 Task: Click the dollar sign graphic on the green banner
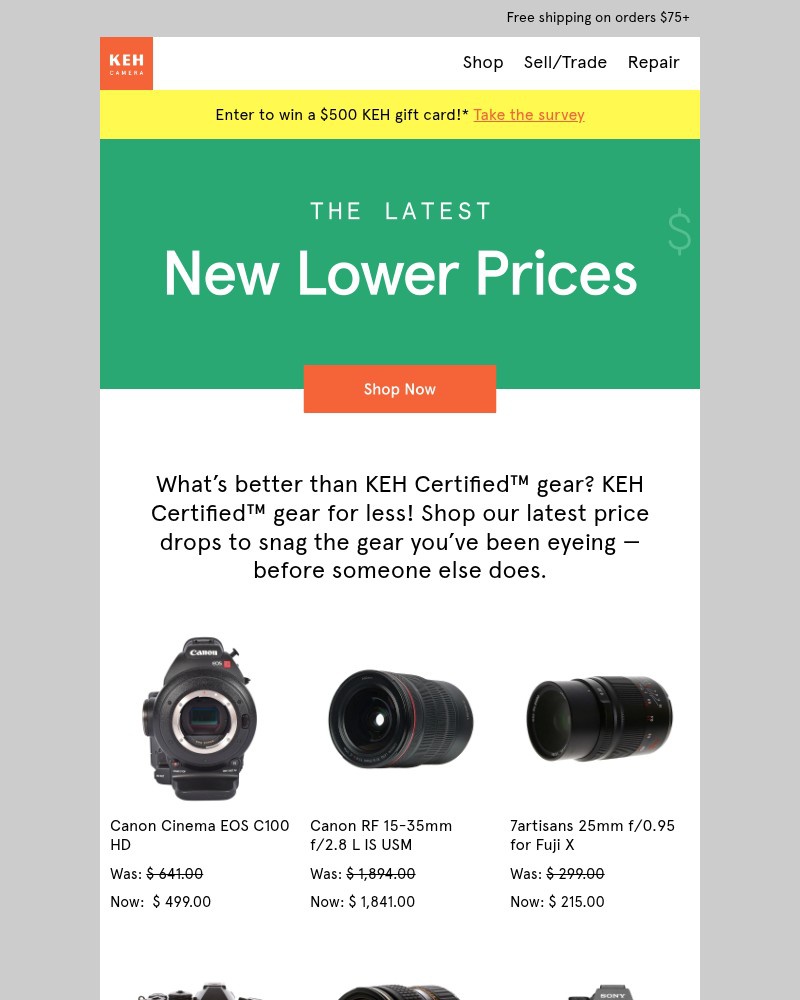[679, 232]
